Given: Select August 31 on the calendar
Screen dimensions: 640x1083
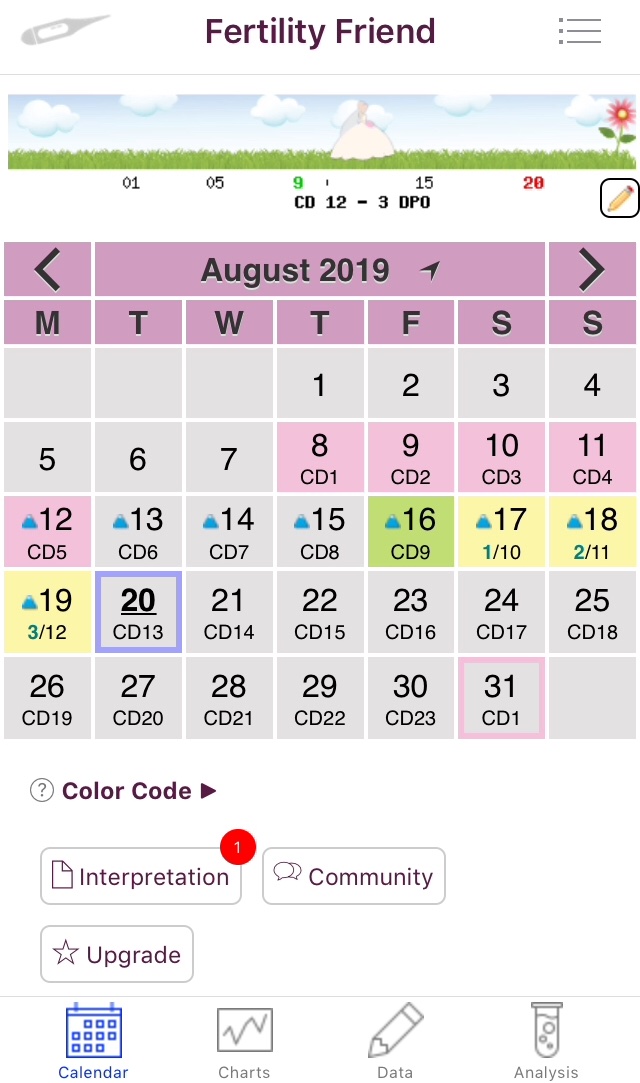Looking at the screenshot, I should (x=501, y=697).
